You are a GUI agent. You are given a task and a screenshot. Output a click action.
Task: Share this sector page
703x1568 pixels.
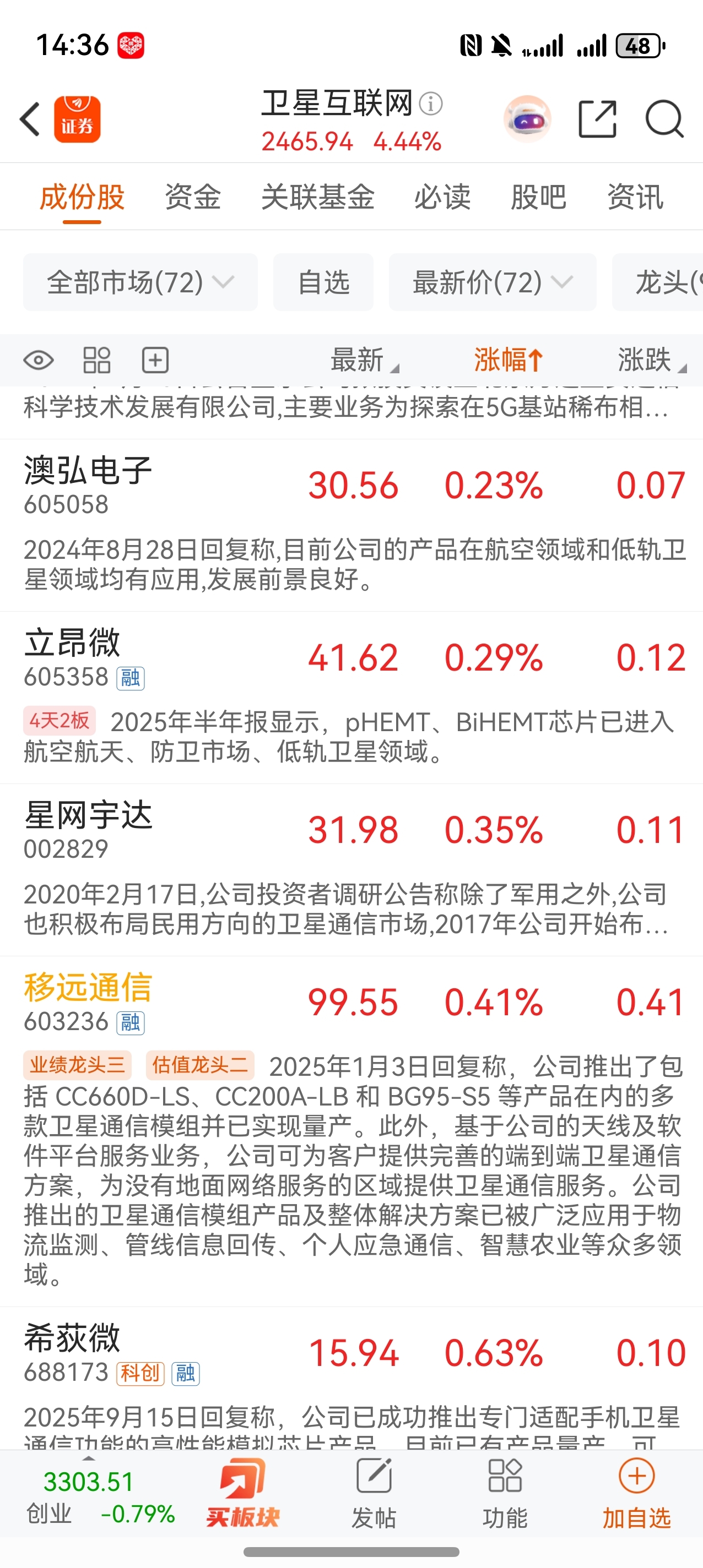click(597, 119)
